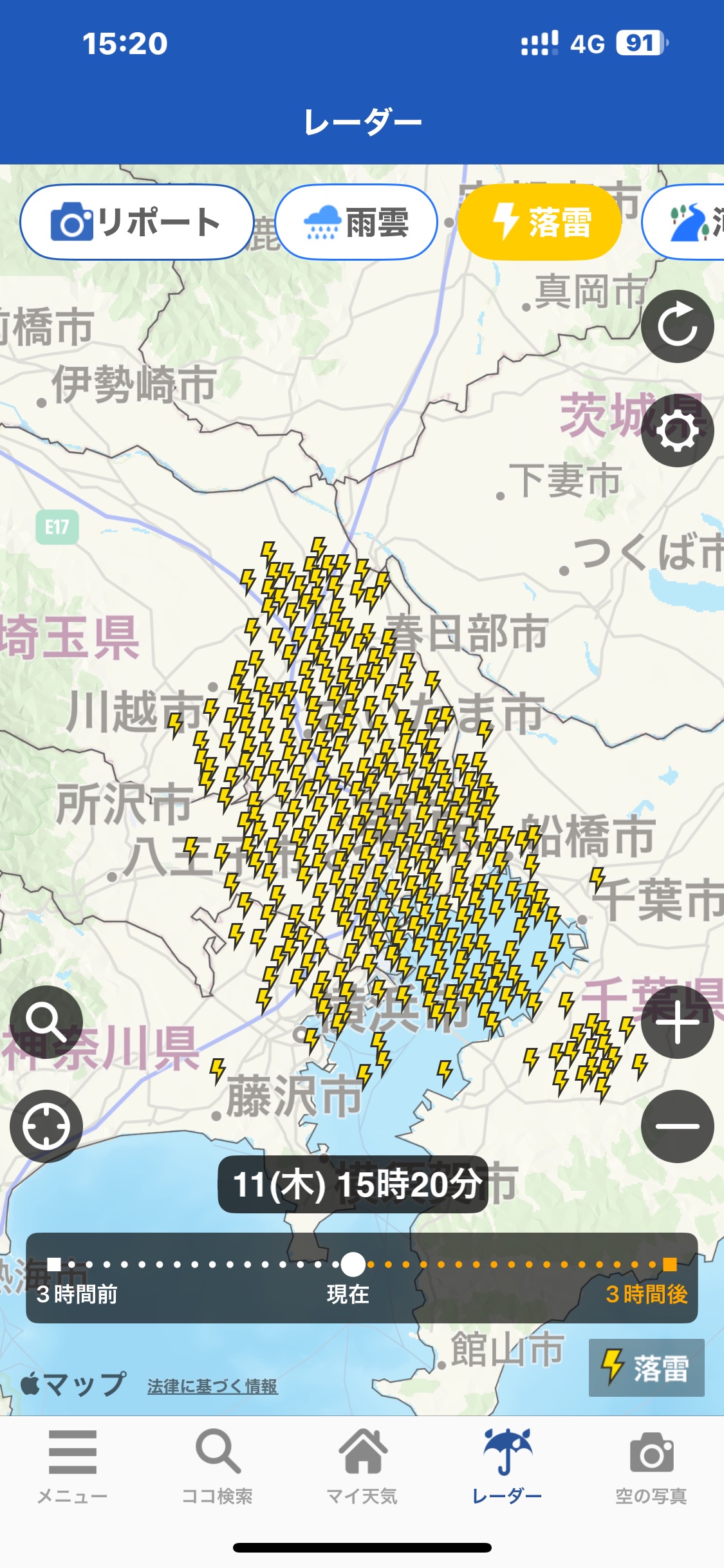This screenshot has height=1568, width=724.
Task: Center map on current location
Action: pos(46,1126)
